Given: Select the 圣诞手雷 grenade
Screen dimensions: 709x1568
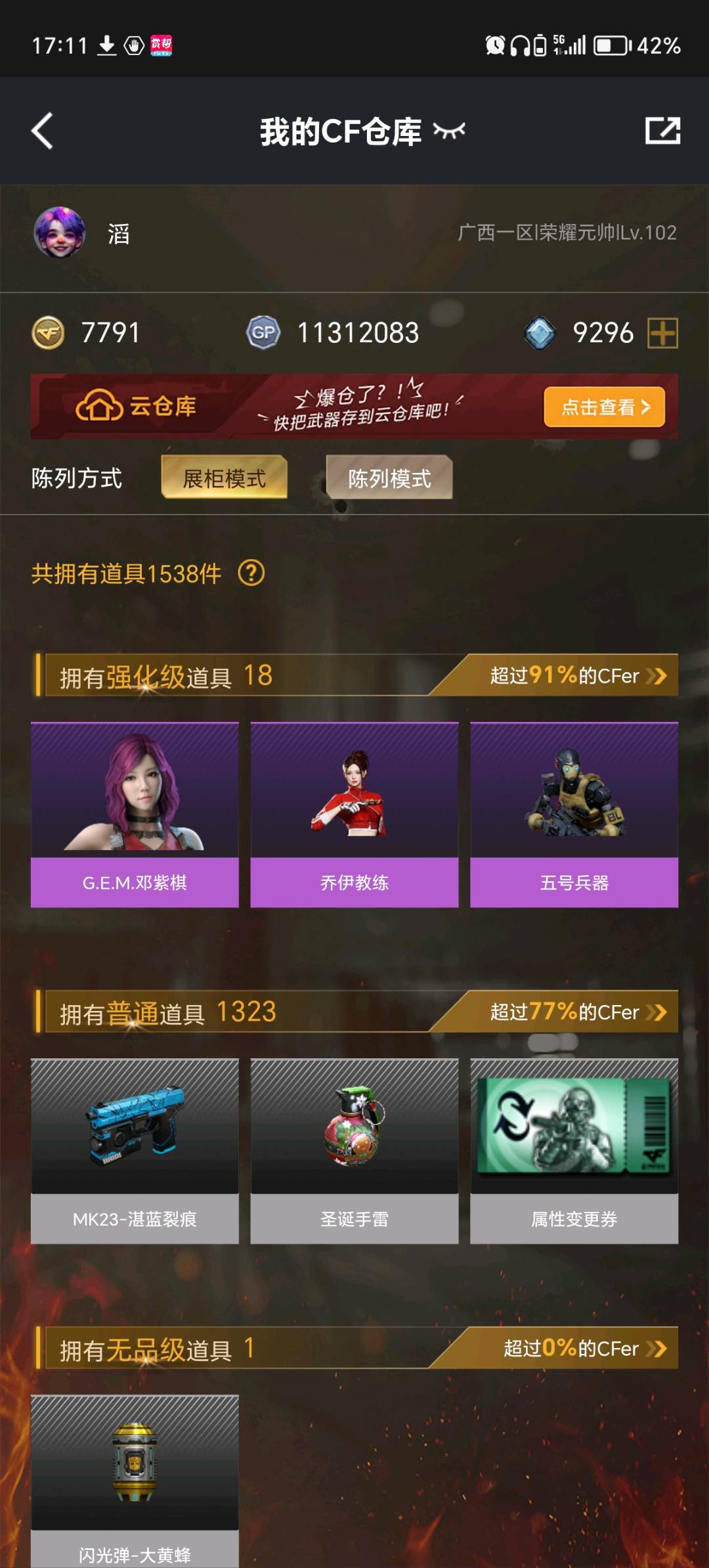Looking at the screenshot, I should (x=354, y=1151).
